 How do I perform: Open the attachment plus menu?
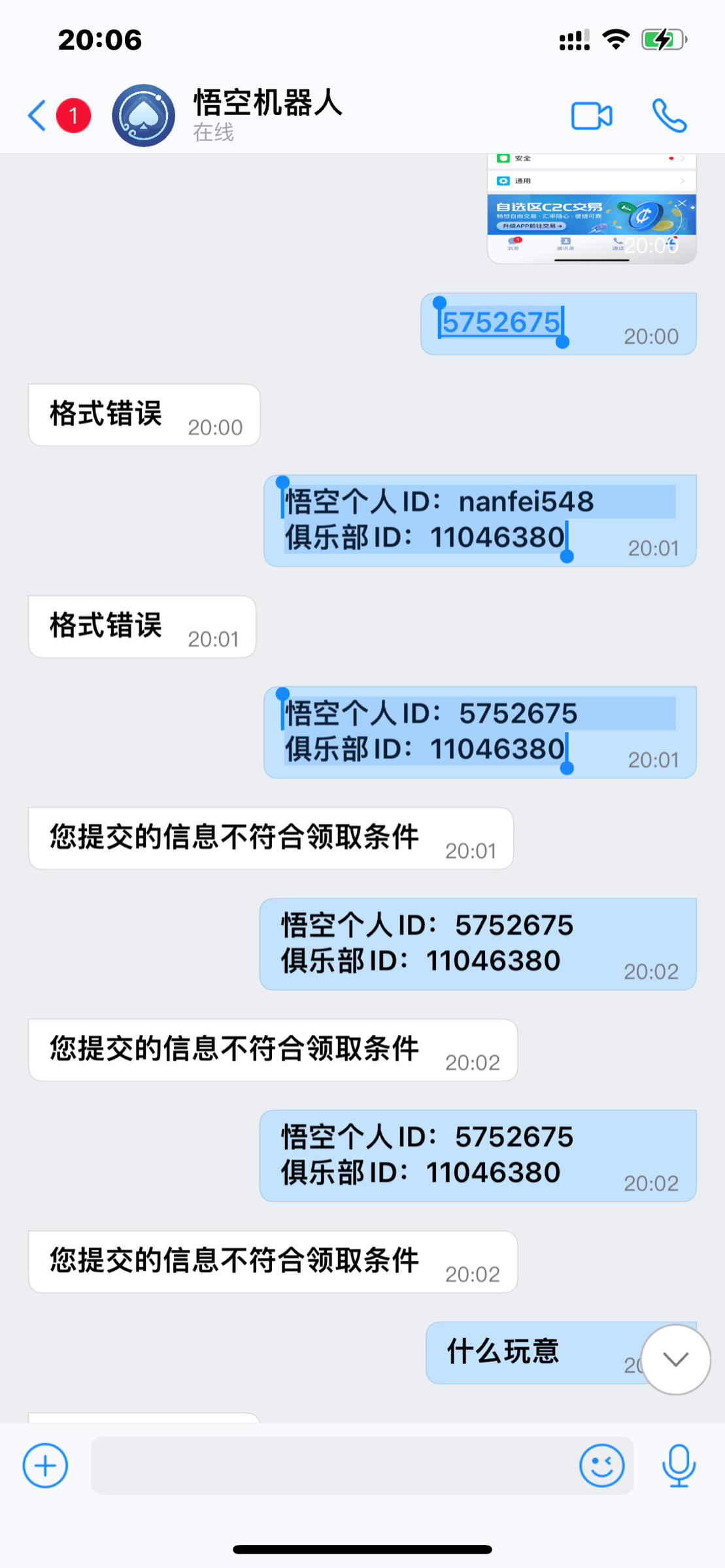(x=45, y=1465)
